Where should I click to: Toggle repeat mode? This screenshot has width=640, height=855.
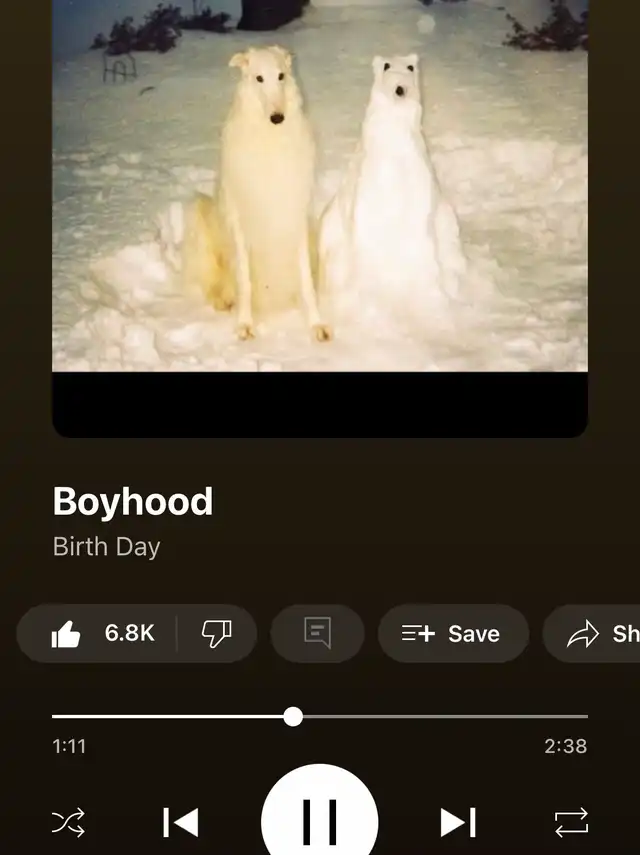tap(571, 823)
